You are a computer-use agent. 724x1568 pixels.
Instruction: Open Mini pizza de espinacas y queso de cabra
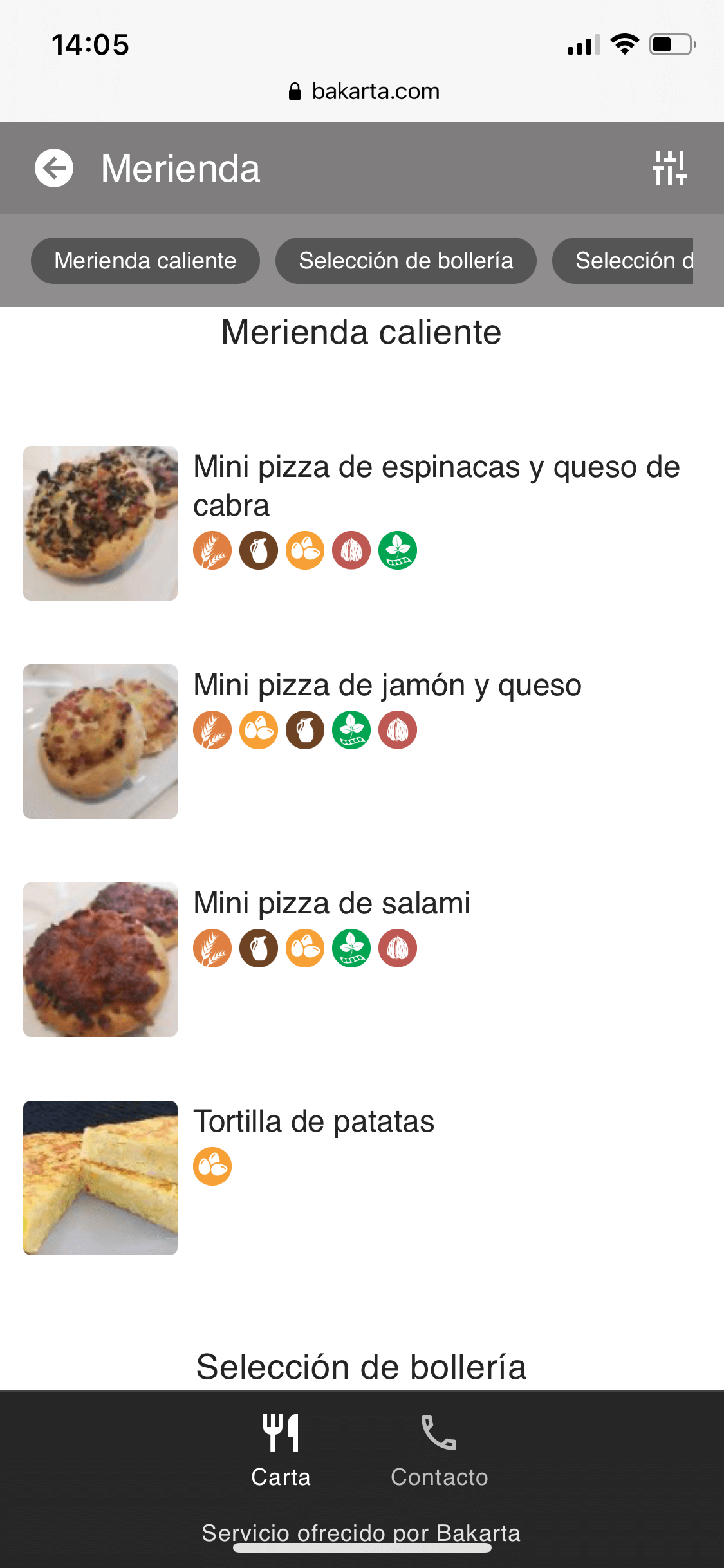click(436, 485)
